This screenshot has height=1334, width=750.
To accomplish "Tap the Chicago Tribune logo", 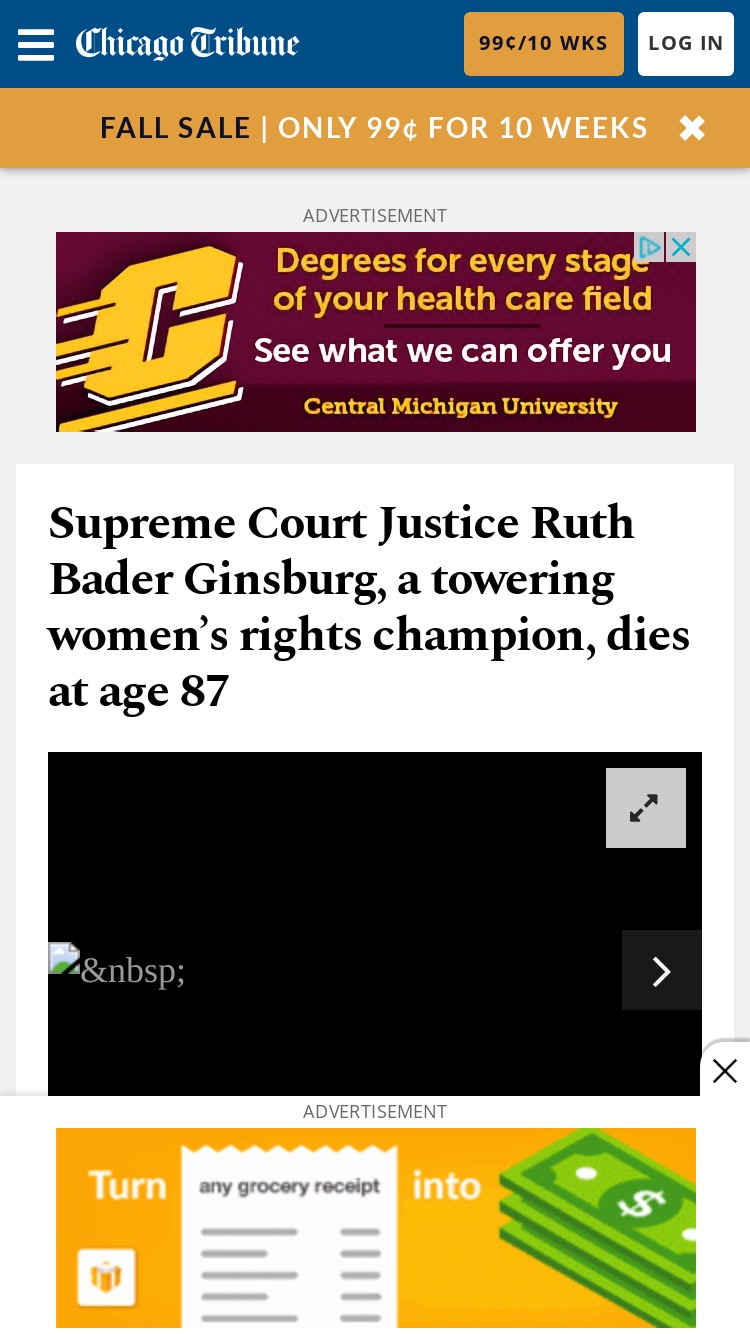I will coord(187,43).
